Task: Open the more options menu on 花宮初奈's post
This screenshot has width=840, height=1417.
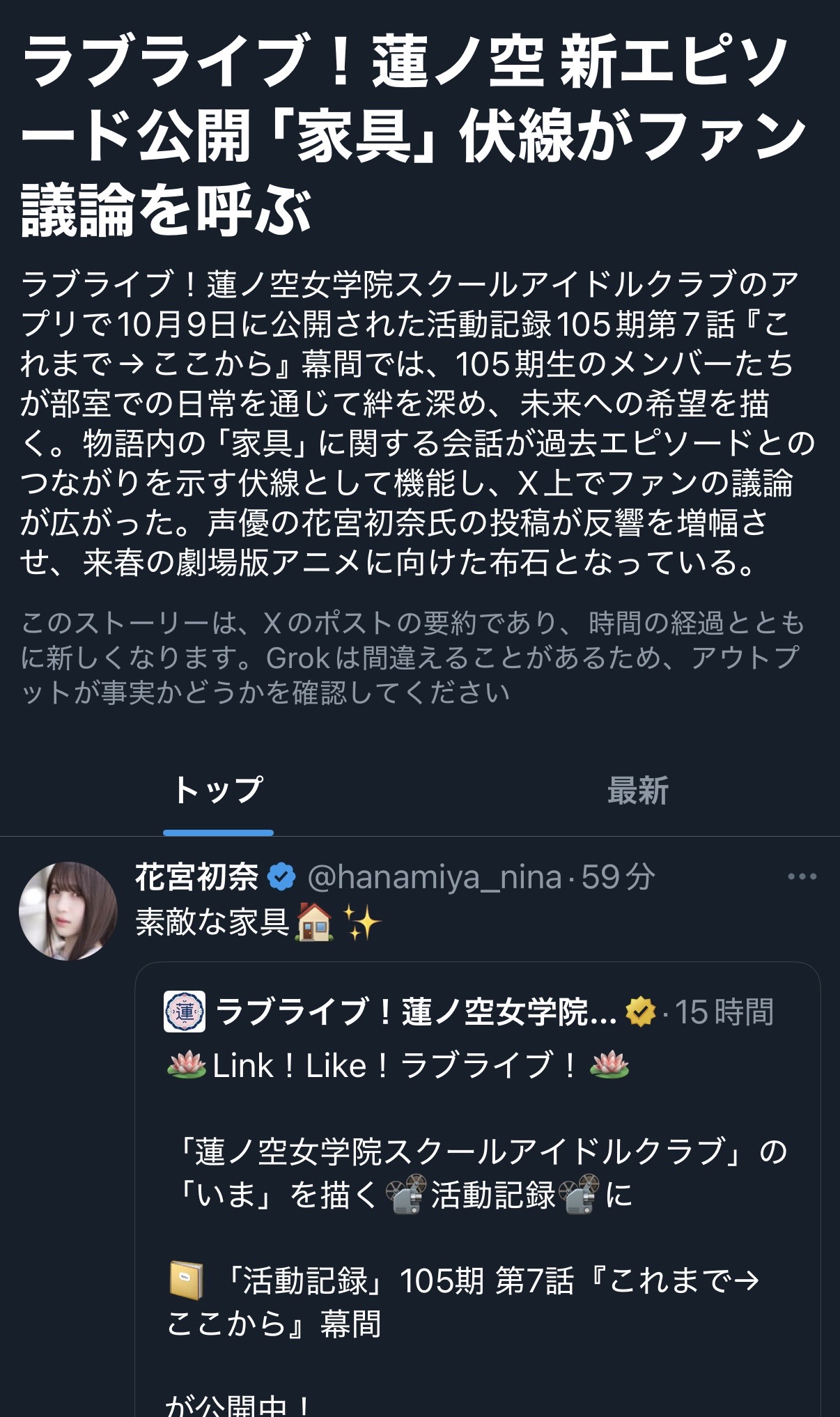Action: [802, 877]
